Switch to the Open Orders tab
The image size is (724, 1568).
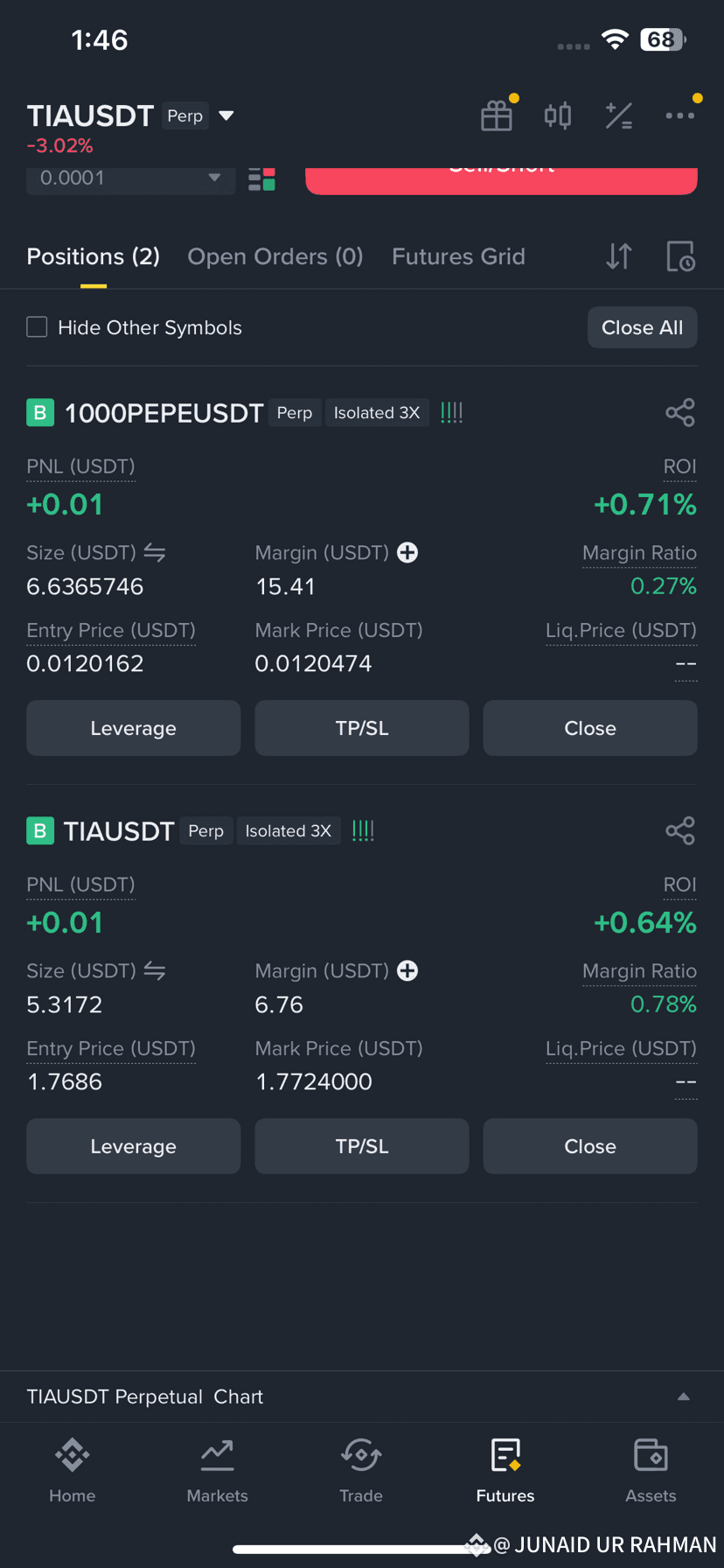tap(275, 256)
